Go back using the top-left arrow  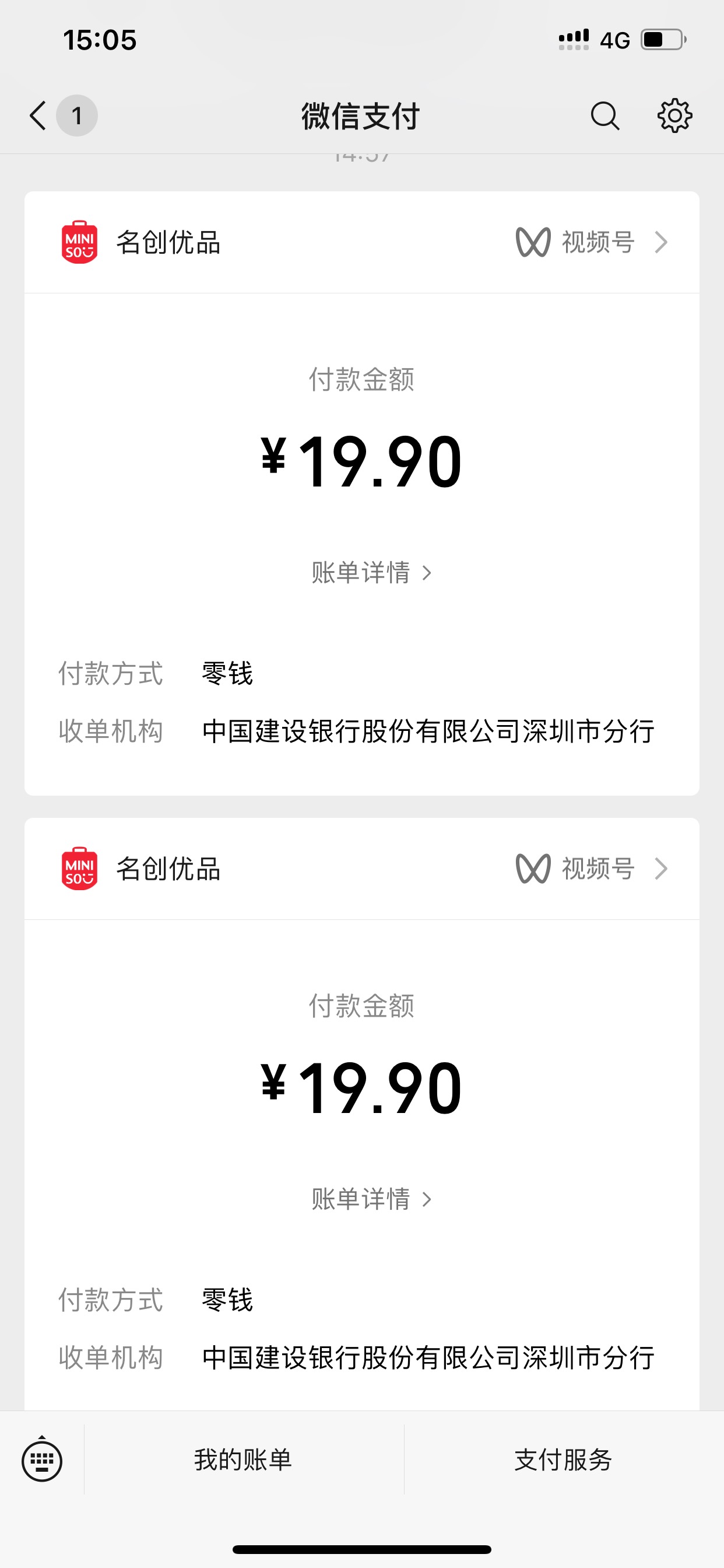(x=38, y=116)
